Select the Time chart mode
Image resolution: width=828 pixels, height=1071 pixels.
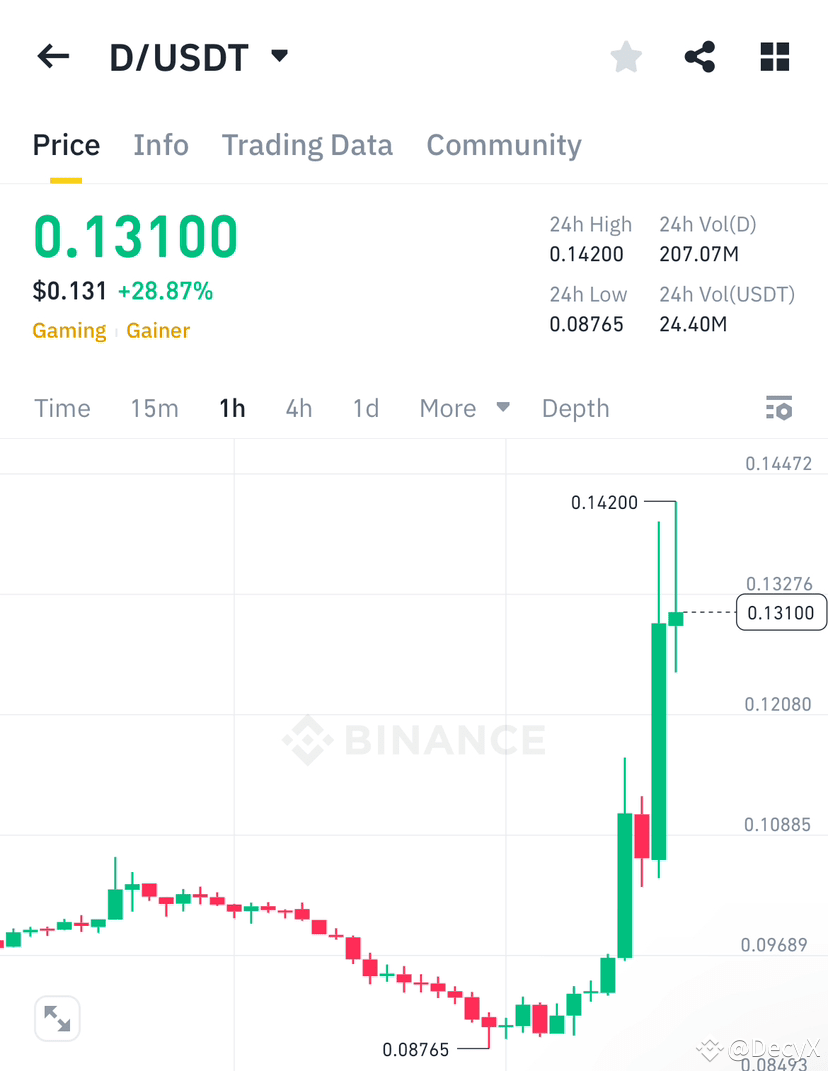62,408
